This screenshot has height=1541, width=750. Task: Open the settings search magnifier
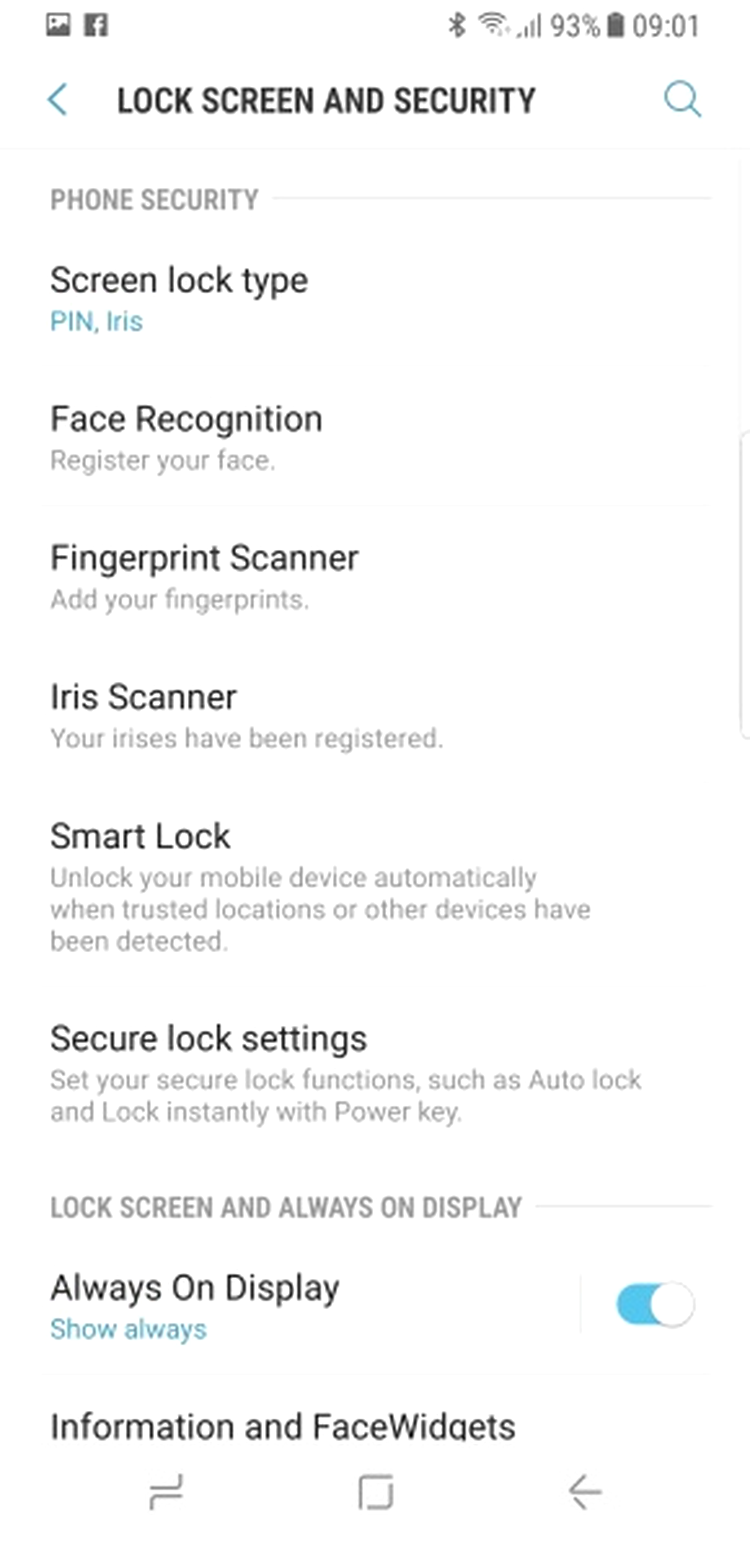(682, 100)
